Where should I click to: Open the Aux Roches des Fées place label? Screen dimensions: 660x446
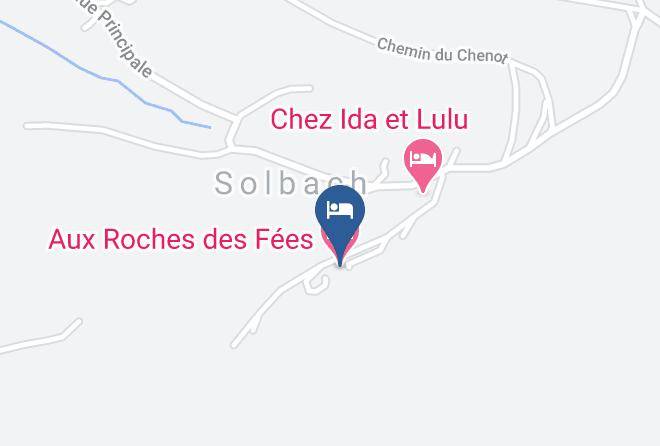pyautogui.click(x=181, y=239)
